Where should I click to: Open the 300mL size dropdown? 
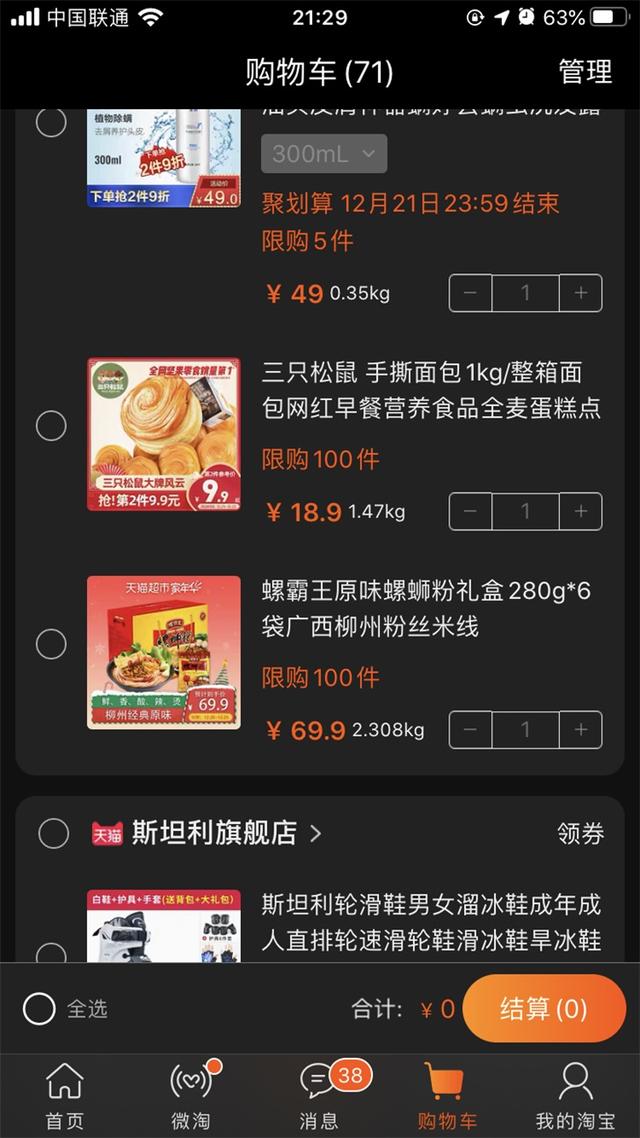[x=323, y=153]
